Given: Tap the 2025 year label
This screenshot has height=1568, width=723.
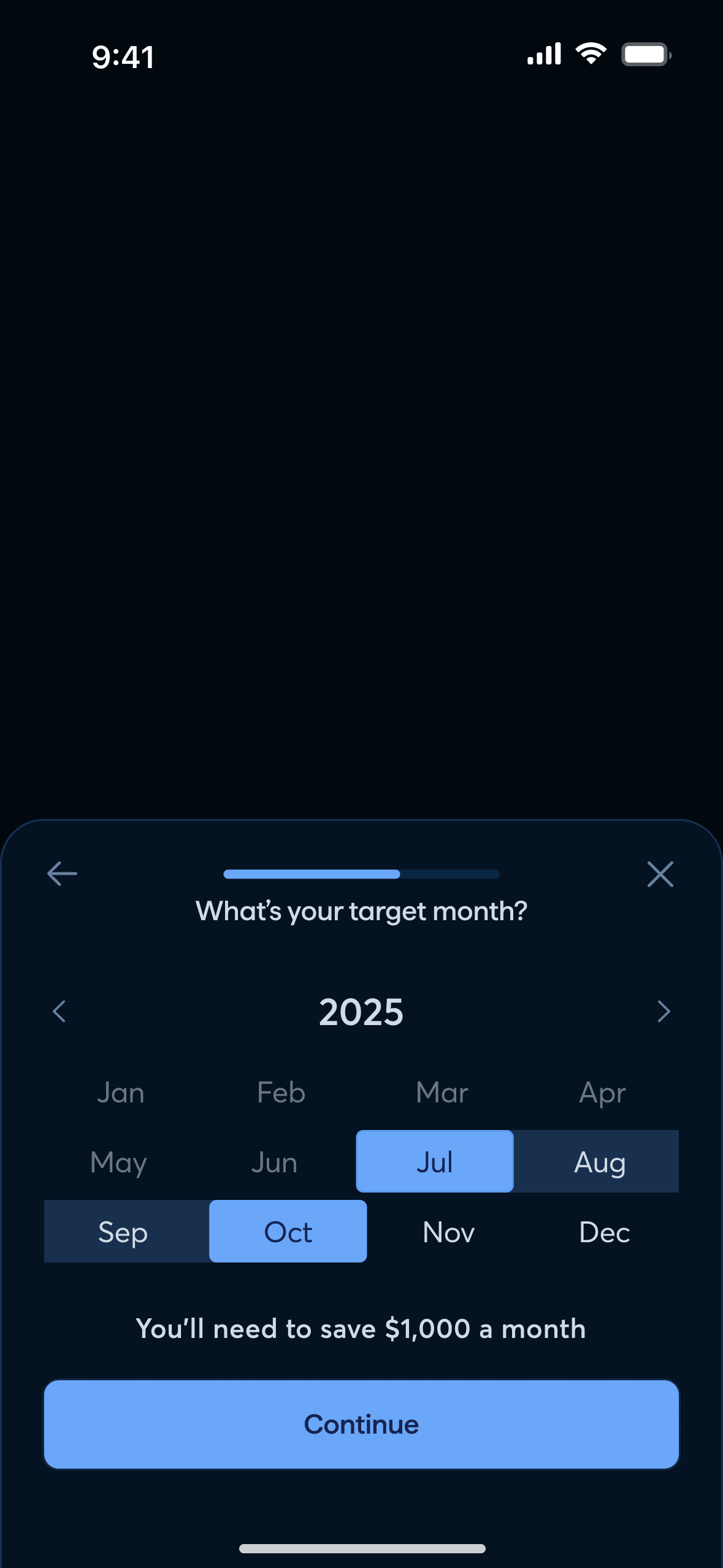Looking at the screenshot, I should [361, 1012].
